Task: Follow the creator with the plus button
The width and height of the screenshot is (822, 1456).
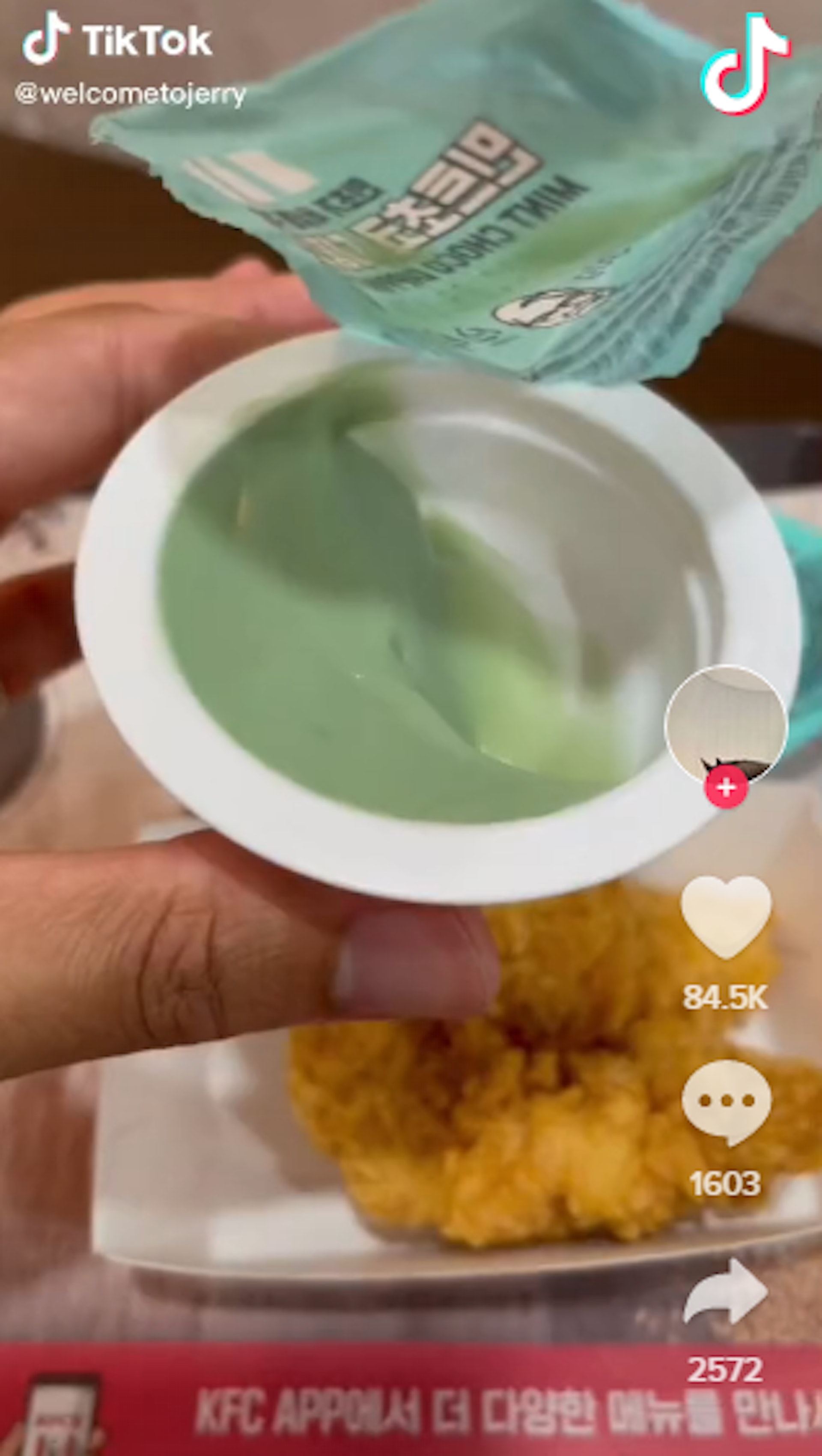Action: [x=725, y=787]
